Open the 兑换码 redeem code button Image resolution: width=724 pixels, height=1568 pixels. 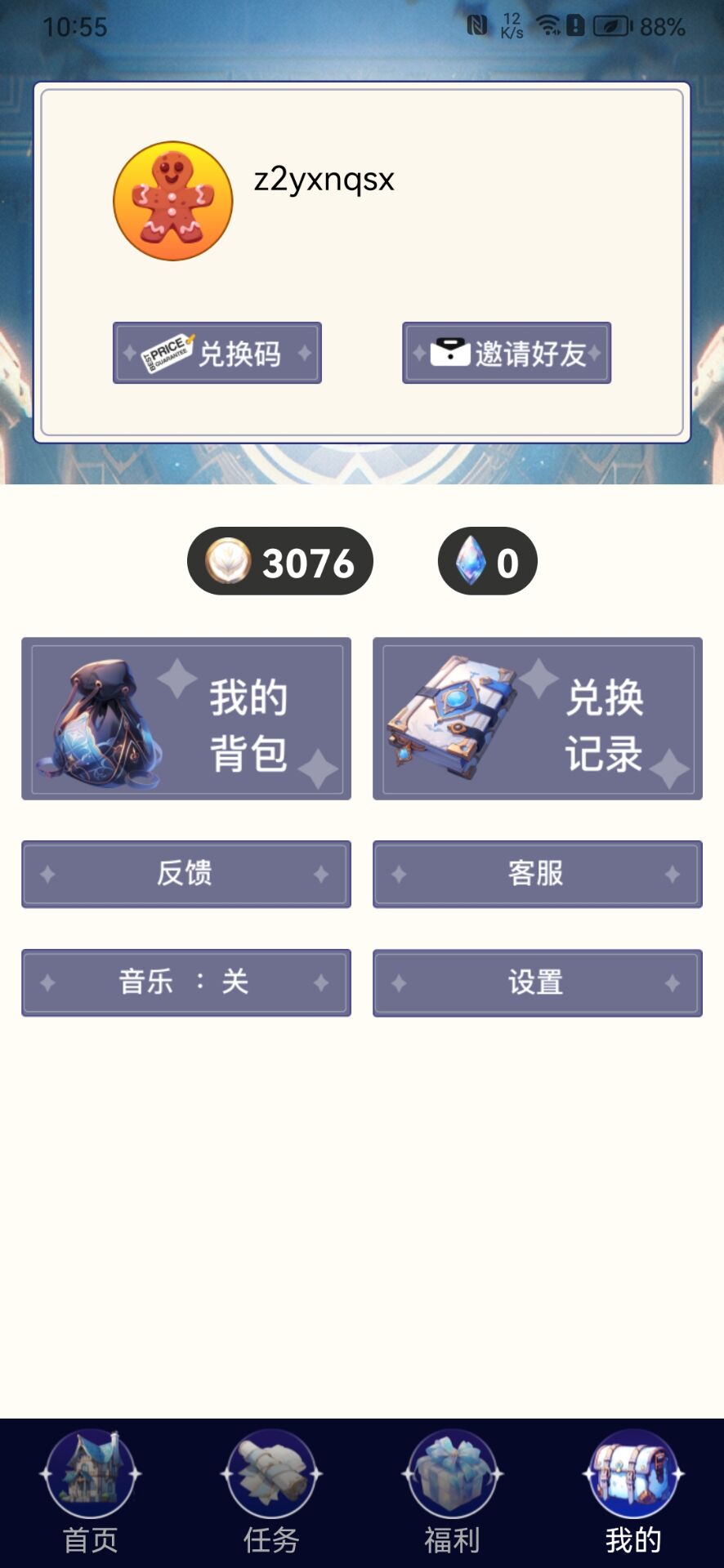click(x=217, y=353)
